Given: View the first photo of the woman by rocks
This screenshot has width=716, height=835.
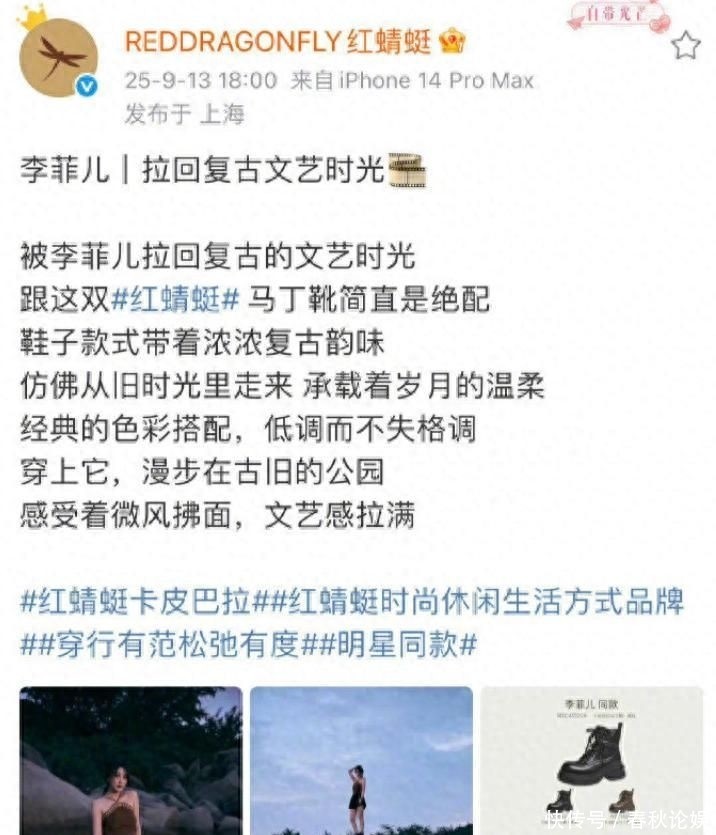Looking at the screenshot, I should [131, 760].
